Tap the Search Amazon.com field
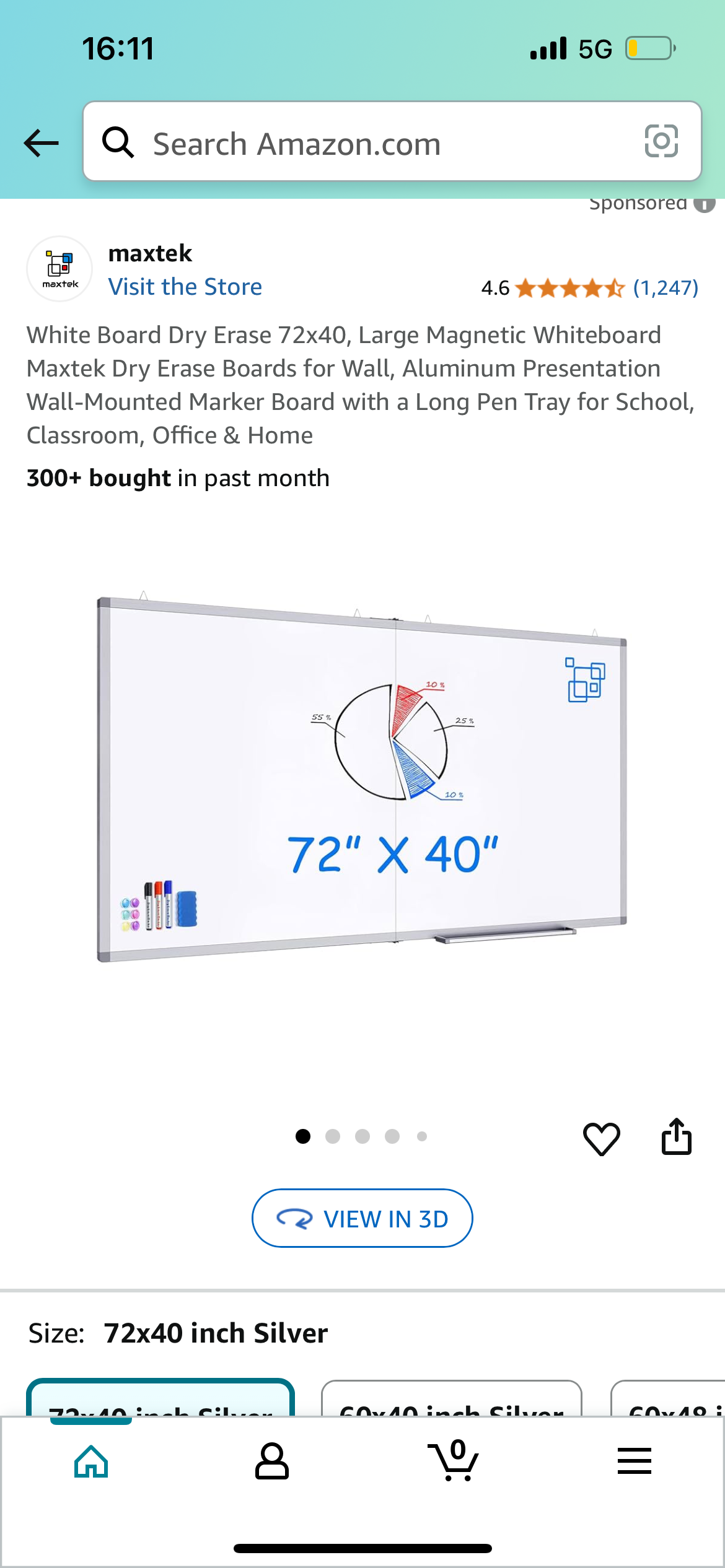Viewport: 725px width, 1568px height. click(372, 143)
